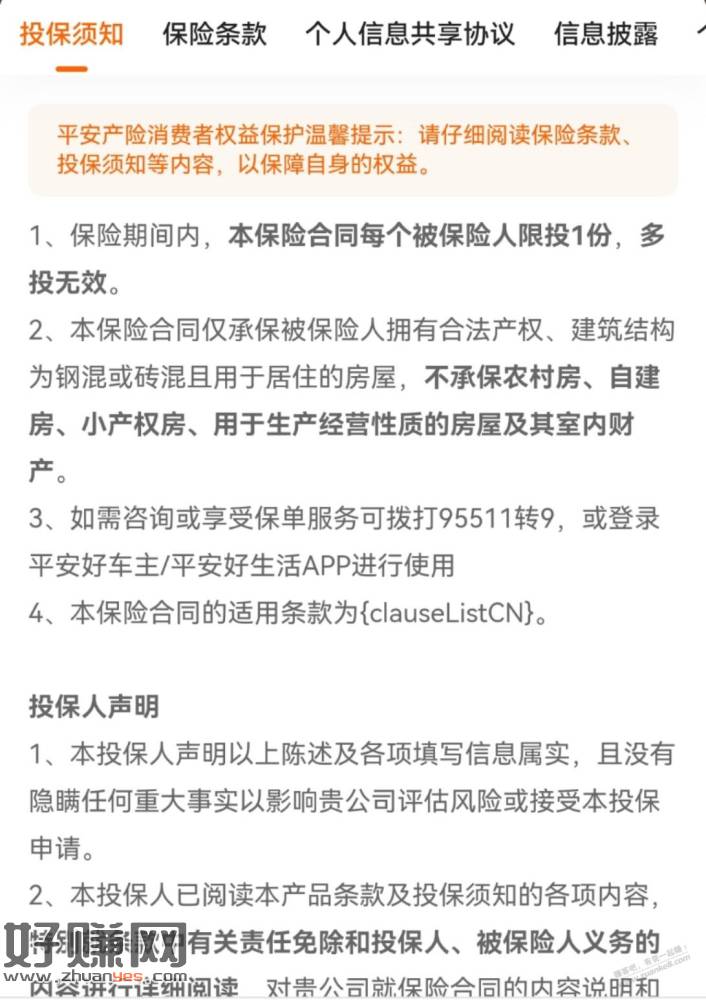Switch to the 信息披露 tab
The height and width of the screenshot is (1000, 706).
606,34
